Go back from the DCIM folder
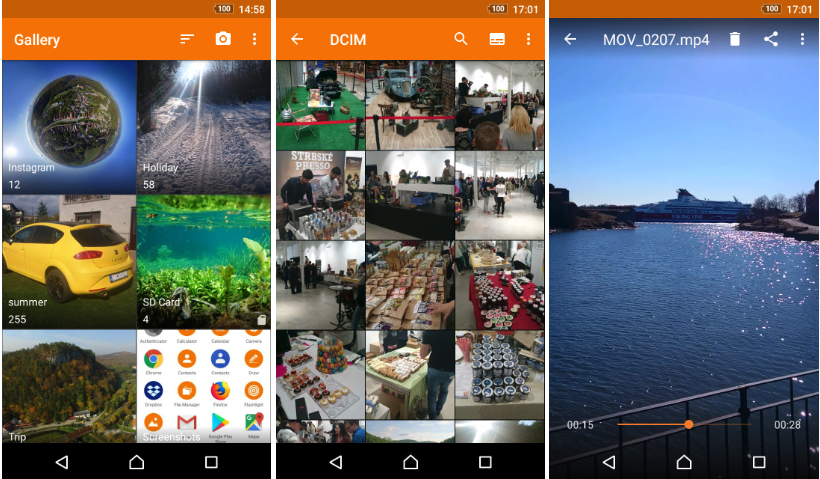820x479 pixels. click(297, 39)
